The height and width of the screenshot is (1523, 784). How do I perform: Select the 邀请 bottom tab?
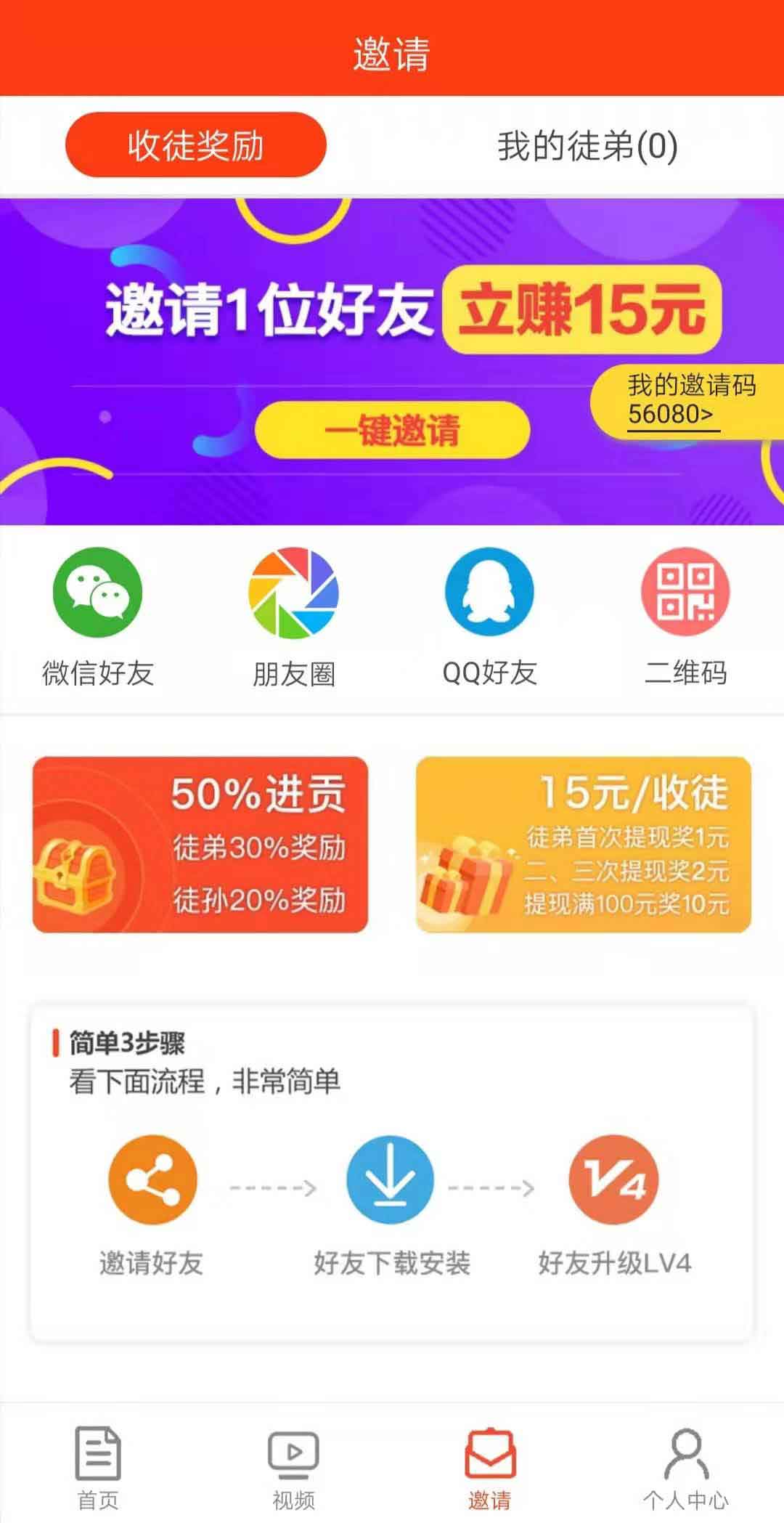coord(490,1467)
